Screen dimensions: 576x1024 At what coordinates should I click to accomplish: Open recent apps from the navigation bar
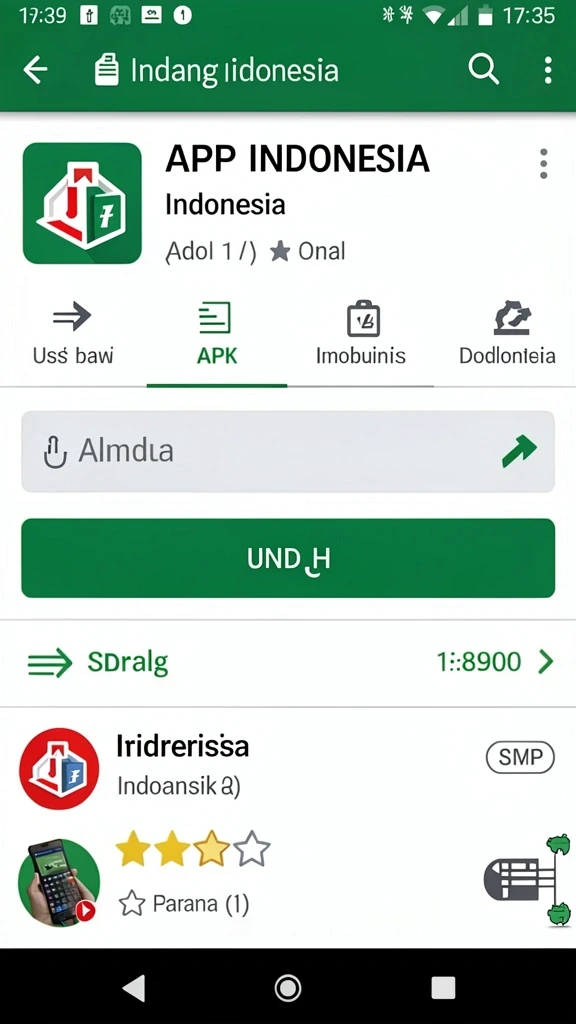tap(443, 988)
